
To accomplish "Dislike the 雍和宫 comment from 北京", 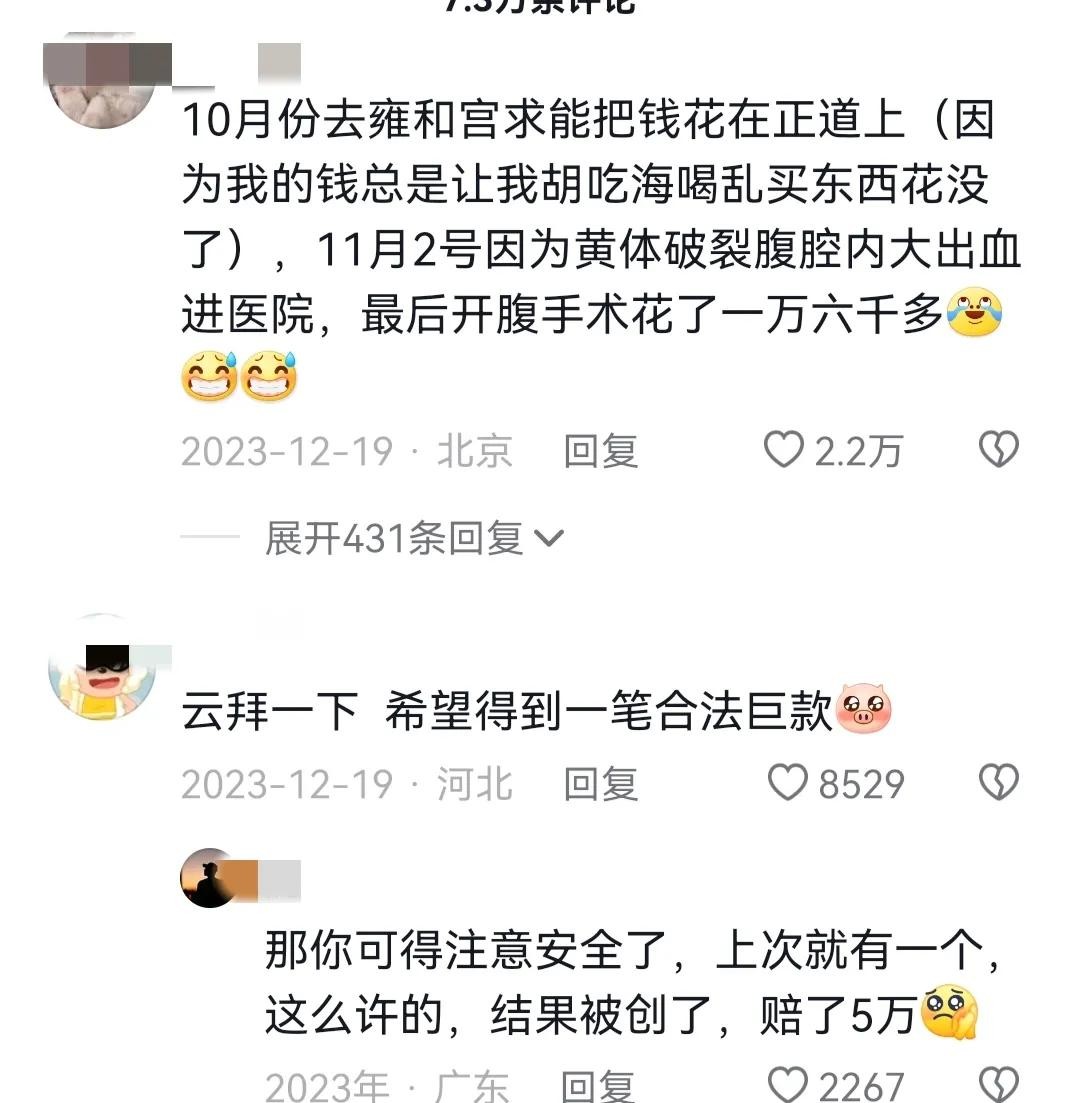I will 997,451.
